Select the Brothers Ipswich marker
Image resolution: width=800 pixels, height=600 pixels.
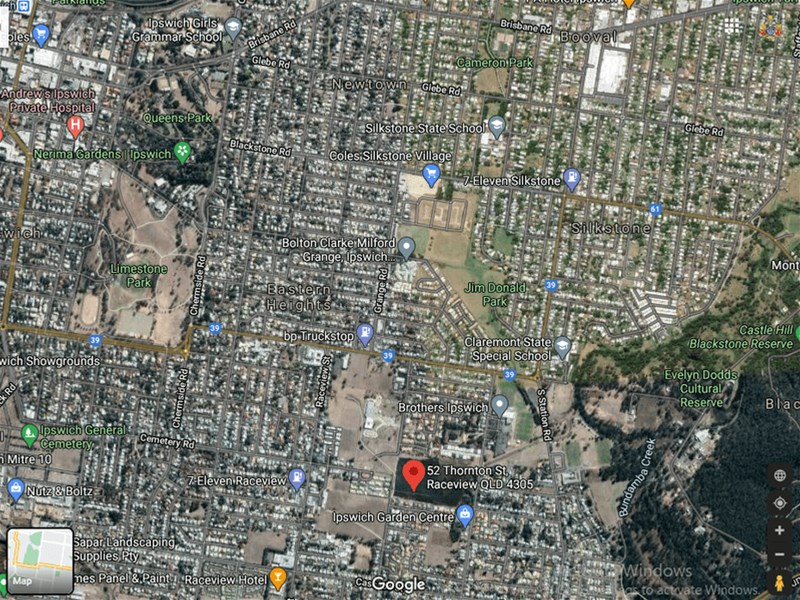(x=500, y=404)
